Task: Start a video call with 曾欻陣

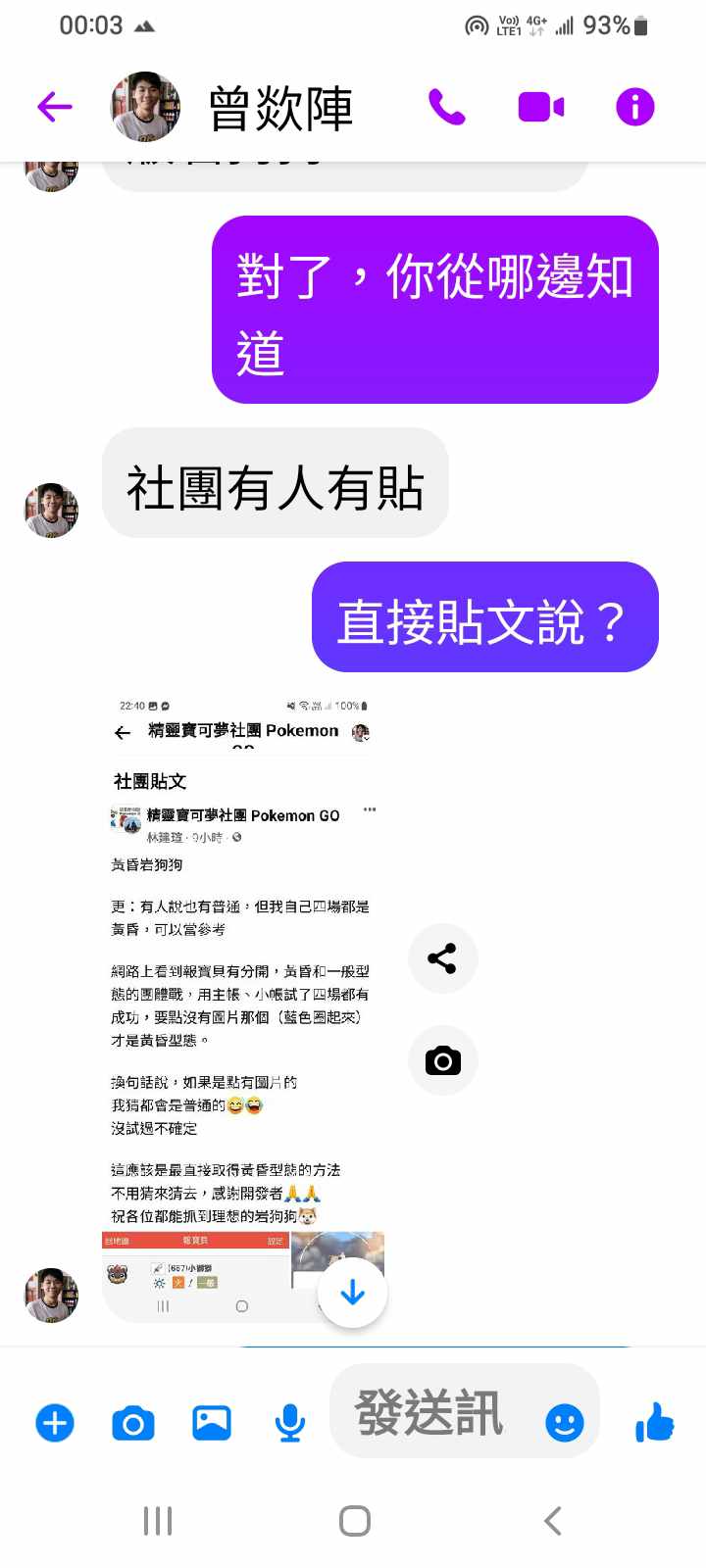Action: click(x=540, y=107)
